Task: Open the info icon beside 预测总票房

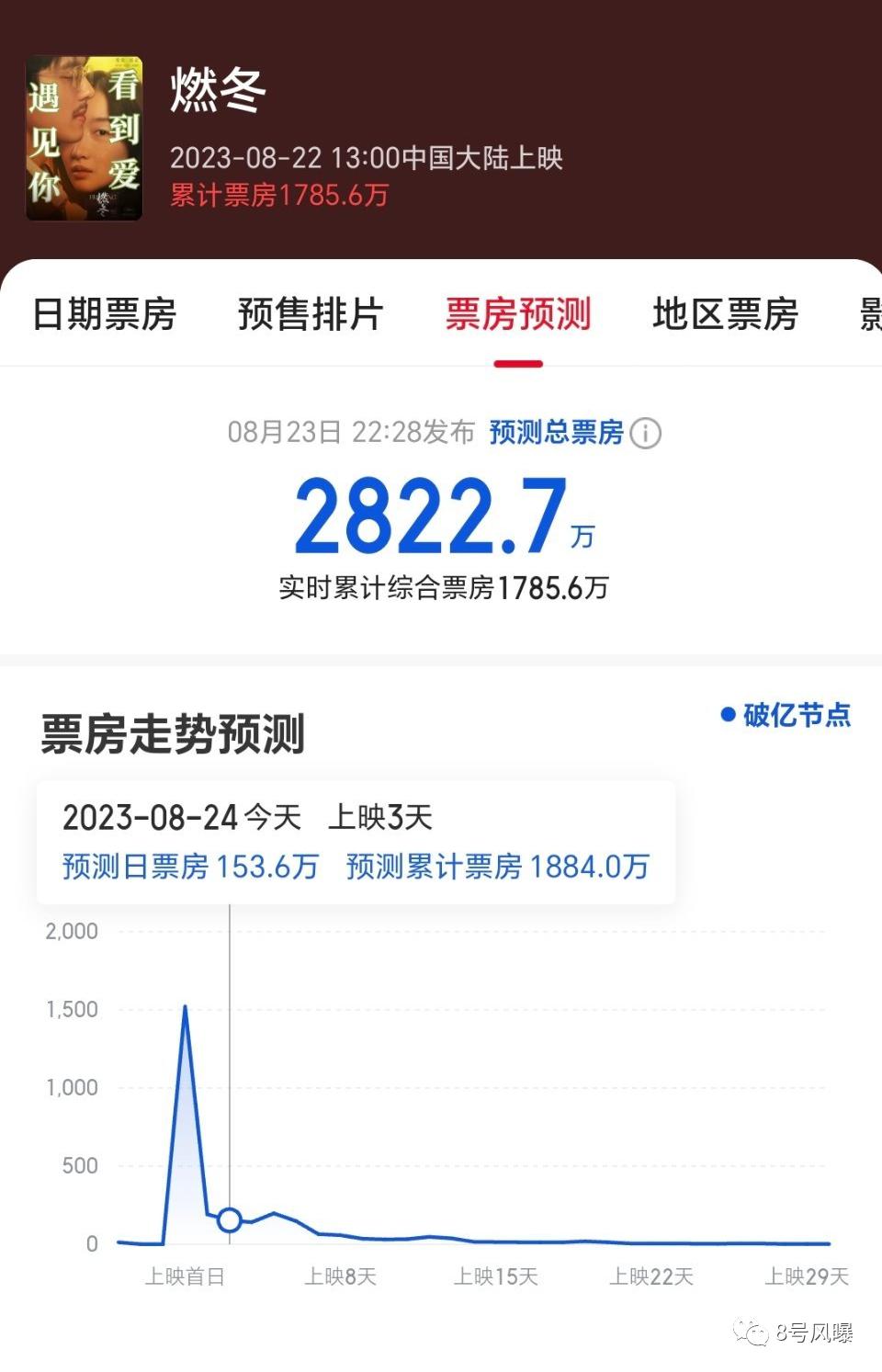Action: 646,433
